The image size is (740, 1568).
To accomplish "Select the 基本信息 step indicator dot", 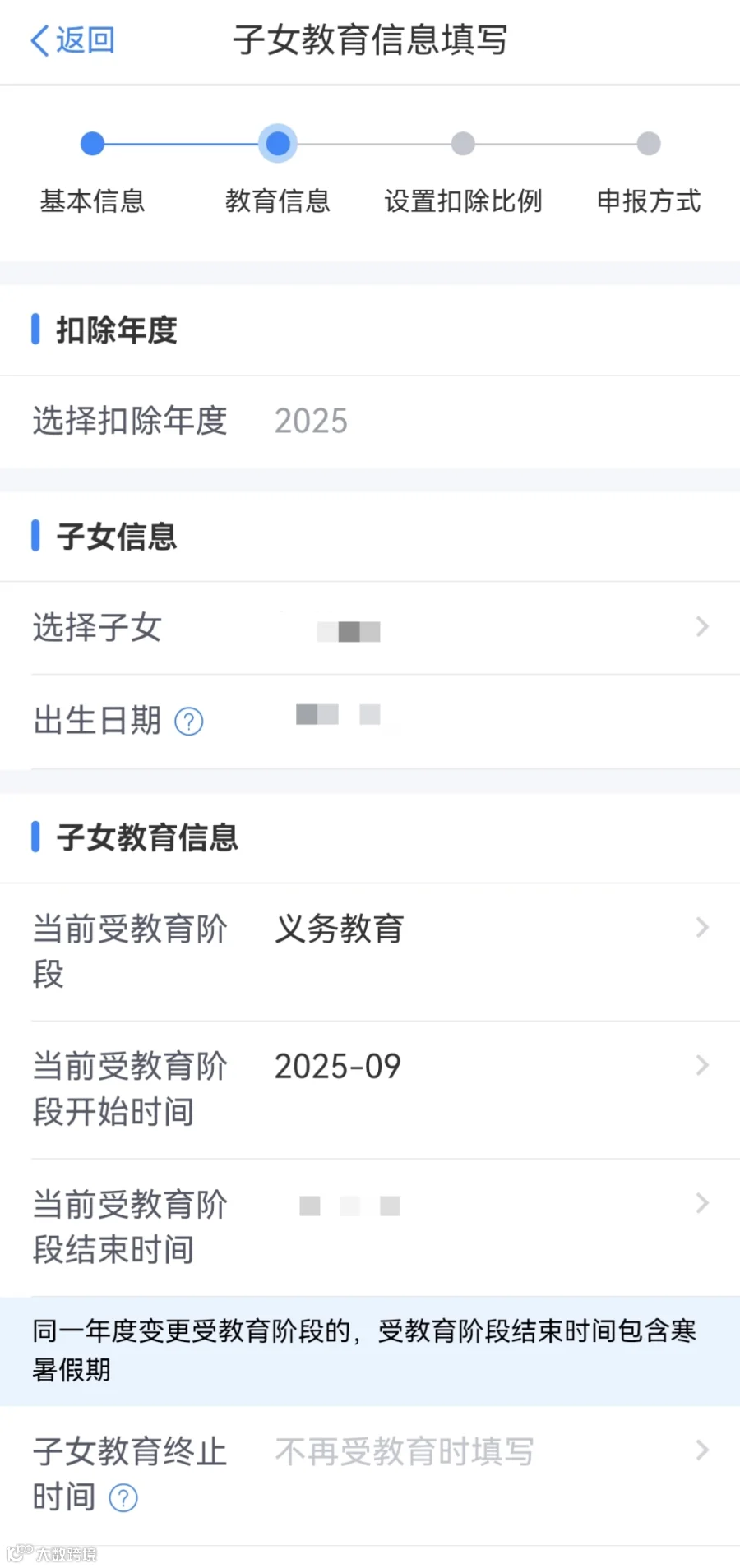I will click(x=92, y=144).
